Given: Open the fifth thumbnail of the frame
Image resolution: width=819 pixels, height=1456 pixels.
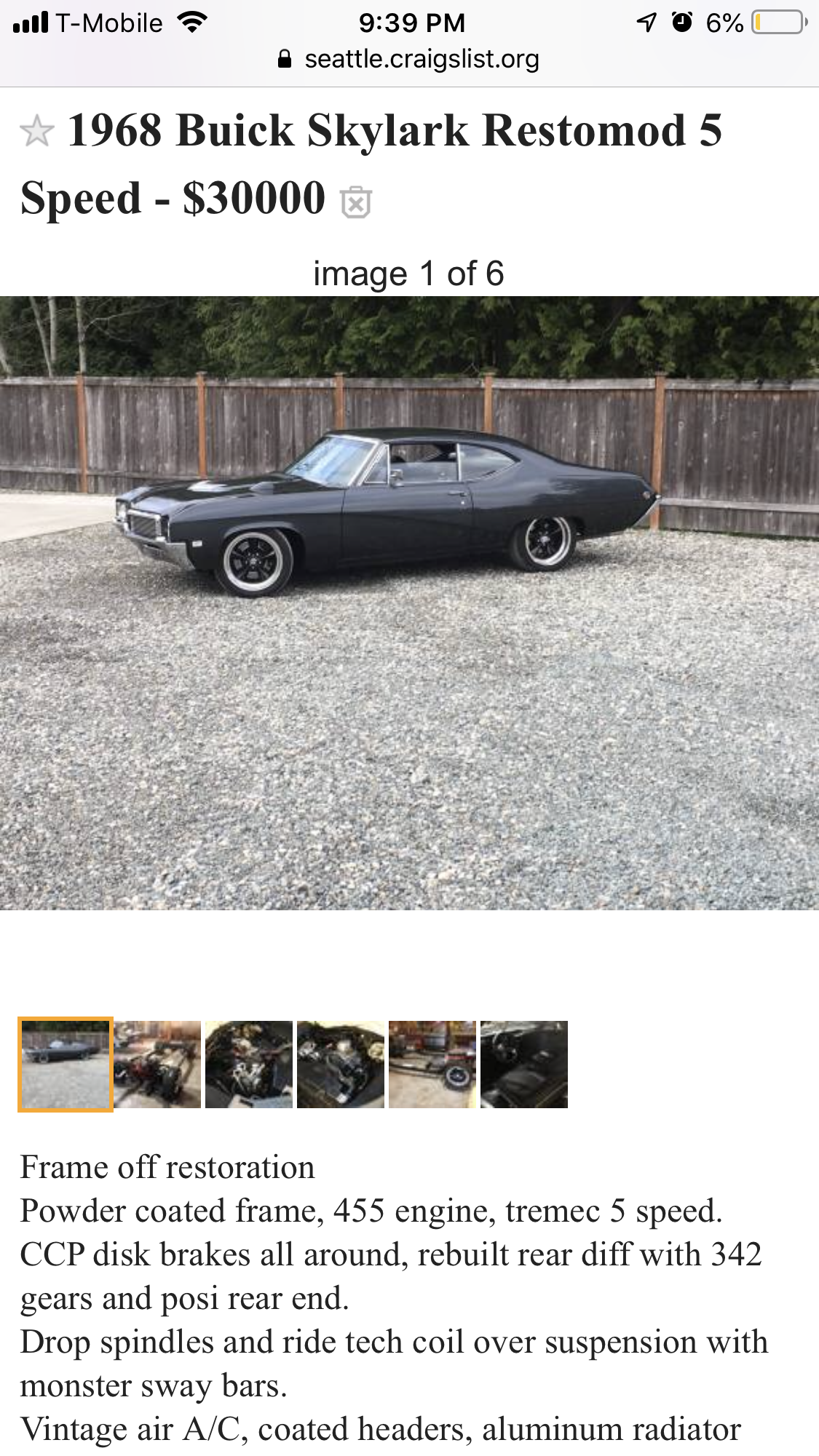Looking at the screenshot, I should point(432,1065).
